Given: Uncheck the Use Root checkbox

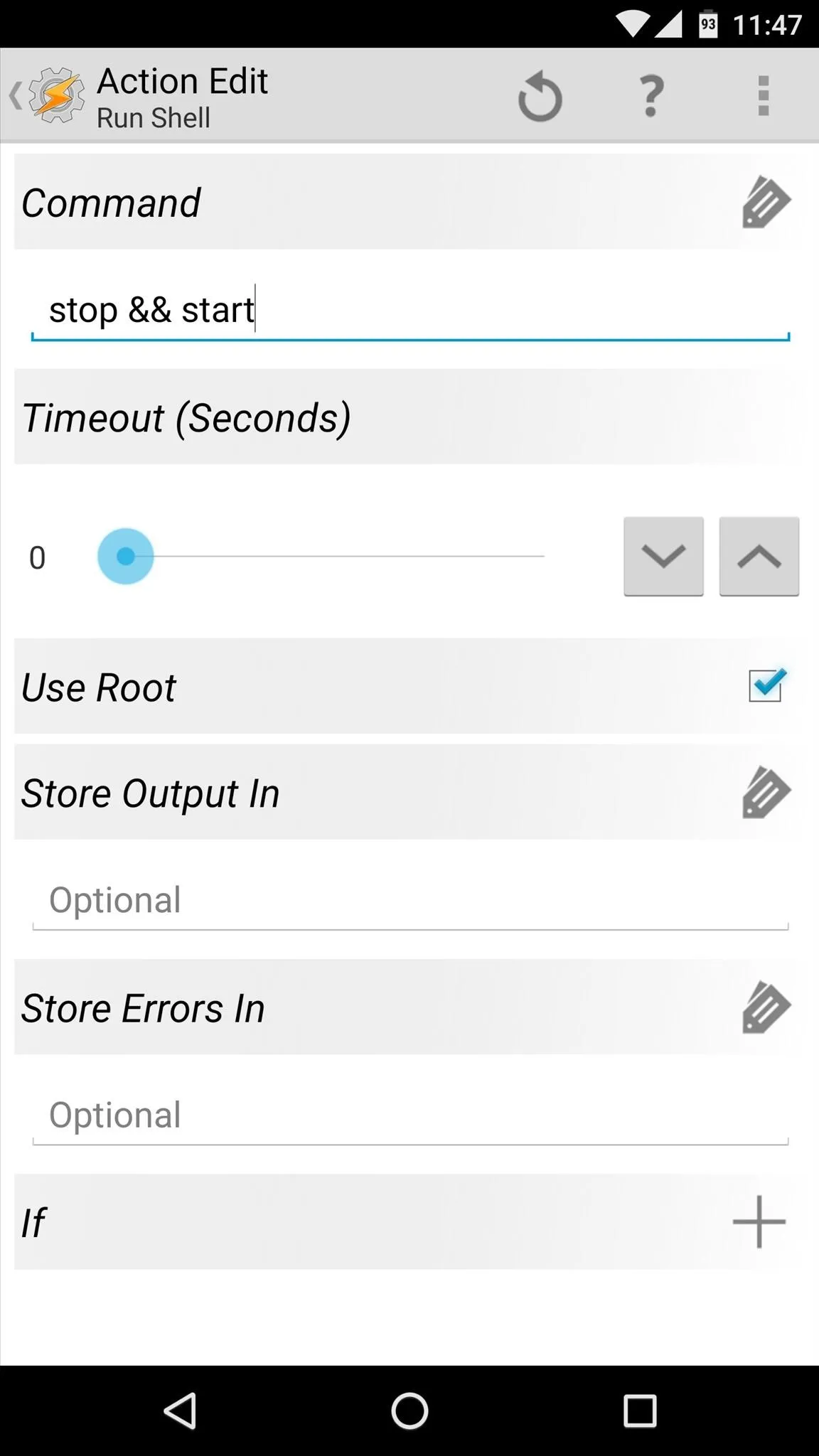Looking at the screenshot, I should (x=766, y=685).
